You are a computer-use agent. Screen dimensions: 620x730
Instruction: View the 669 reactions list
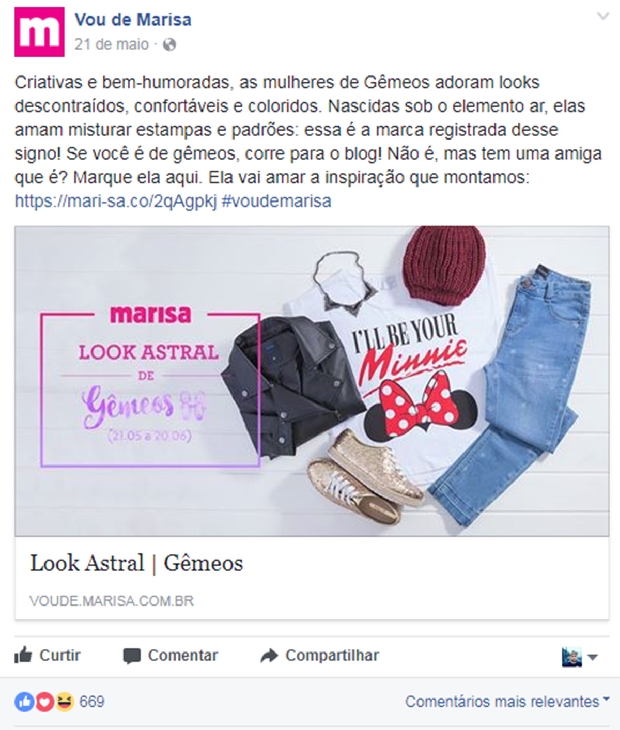[x=91, y=702]
